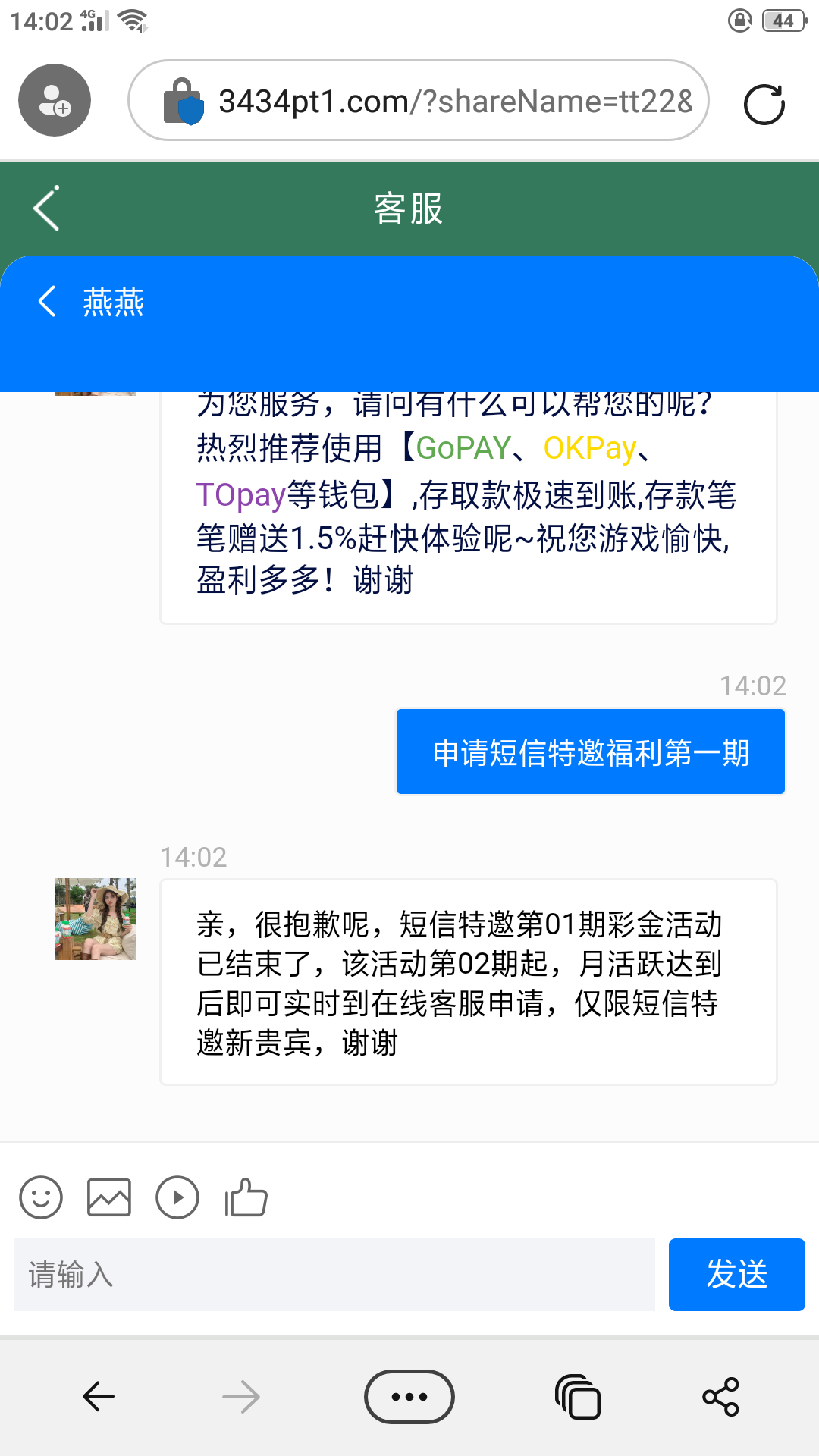The width and height of the screenshot is (819, 1456).
Task: Focus the 请输入 message field
Action: (x=334, y=1275)
